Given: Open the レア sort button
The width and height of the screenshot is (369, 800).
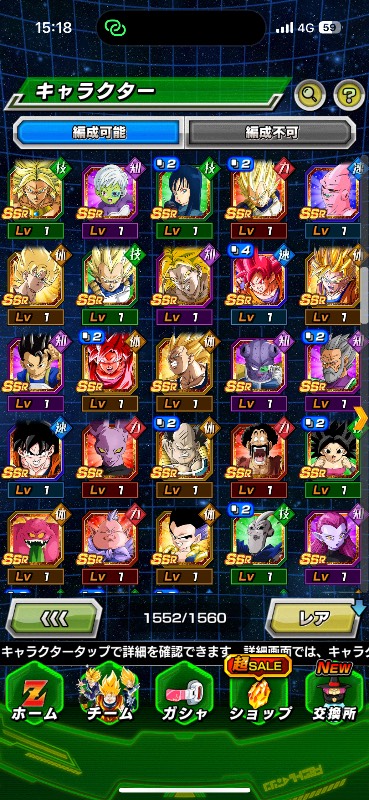Looking at the screenshot, I should (x=313, y=618).
